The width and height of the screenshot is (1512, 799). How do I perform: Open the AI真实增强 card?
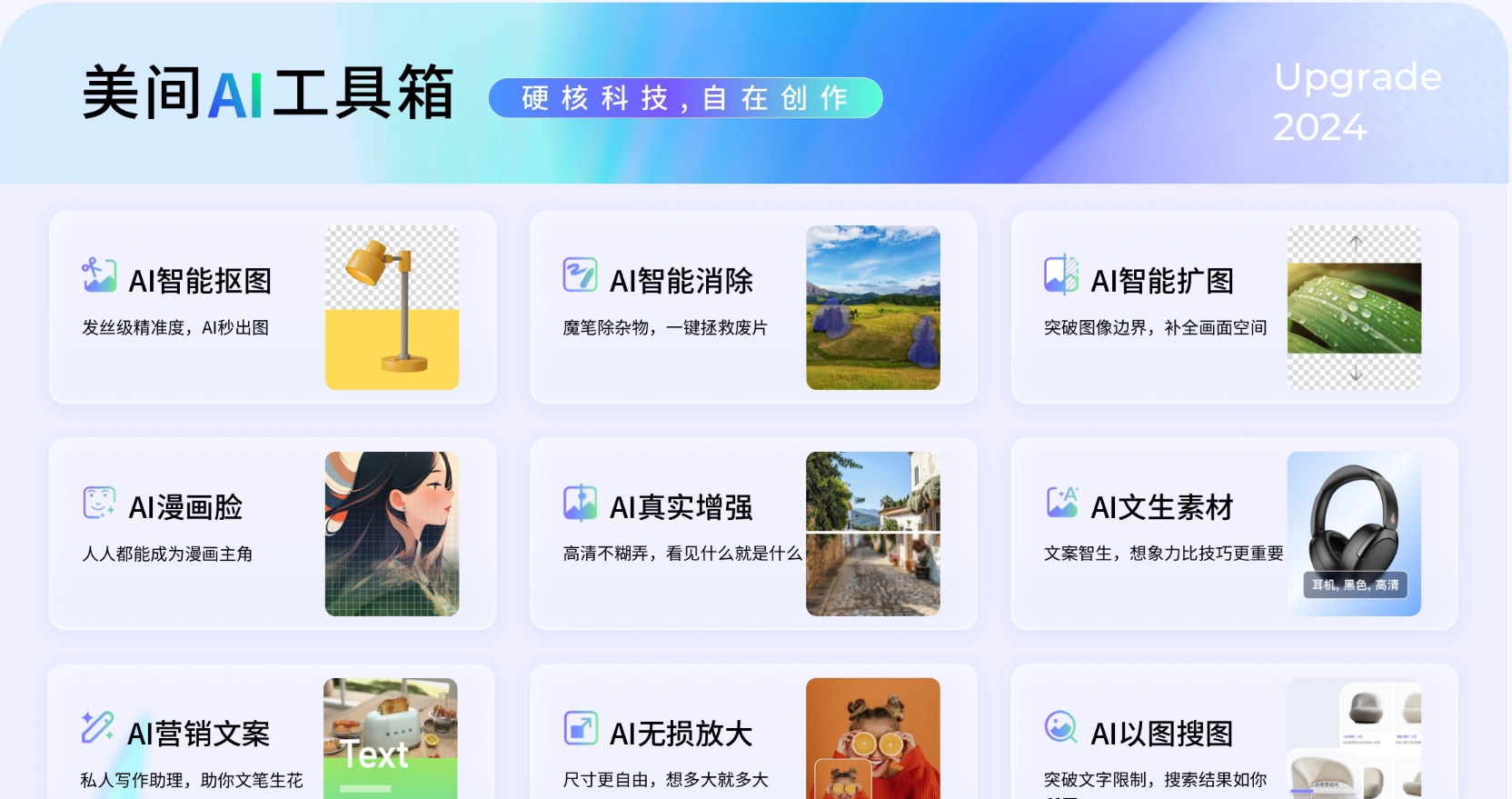(681, 507)
